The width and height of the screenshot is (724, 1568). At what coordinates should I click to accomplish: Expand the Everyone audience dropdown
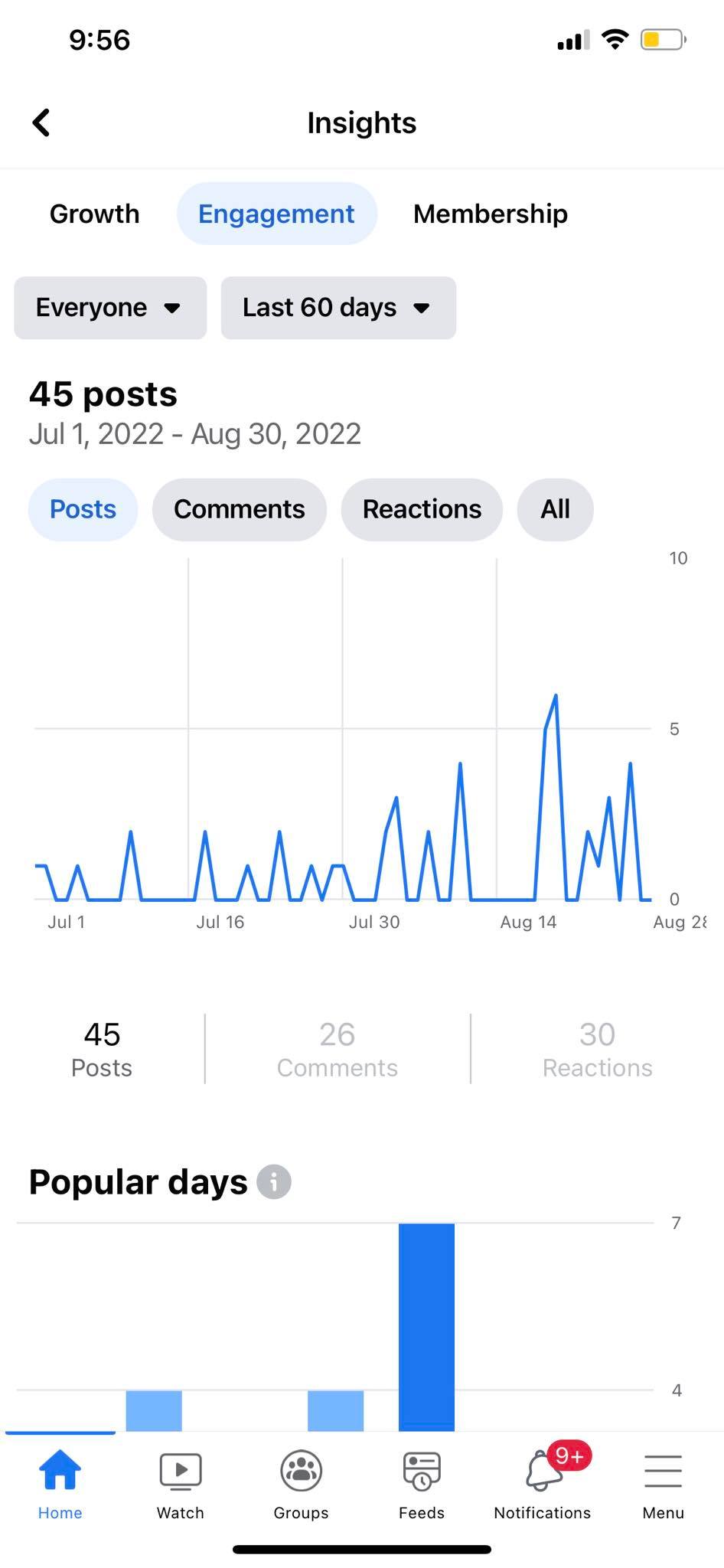(110, 308)
